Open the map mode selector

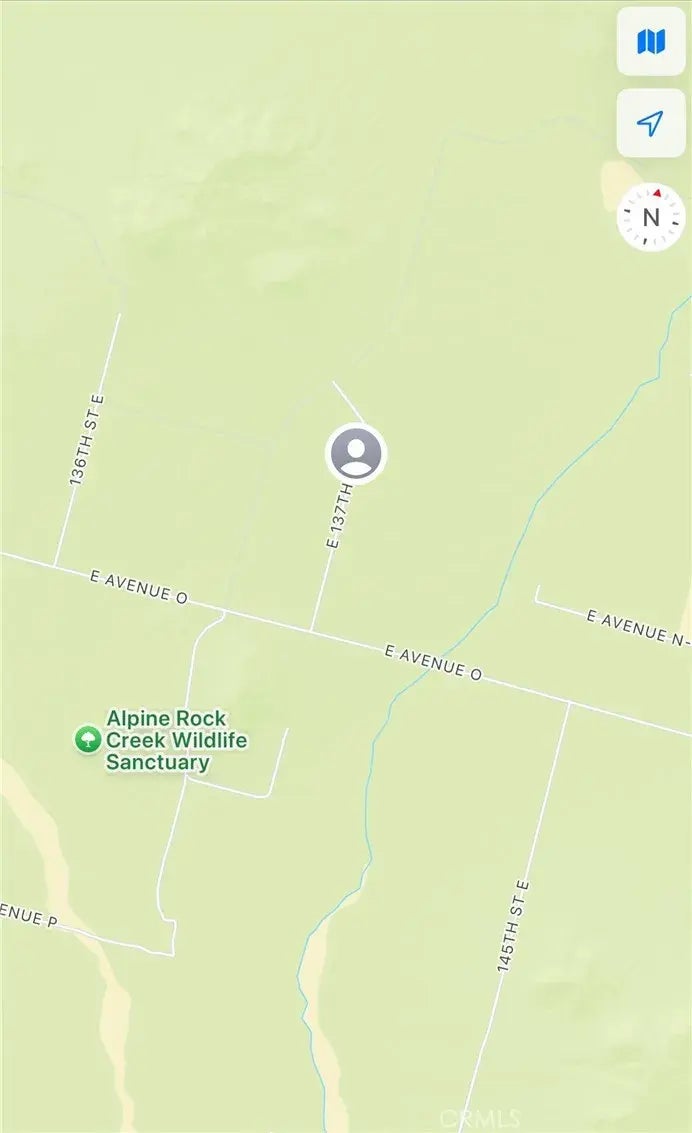[651, 42]
